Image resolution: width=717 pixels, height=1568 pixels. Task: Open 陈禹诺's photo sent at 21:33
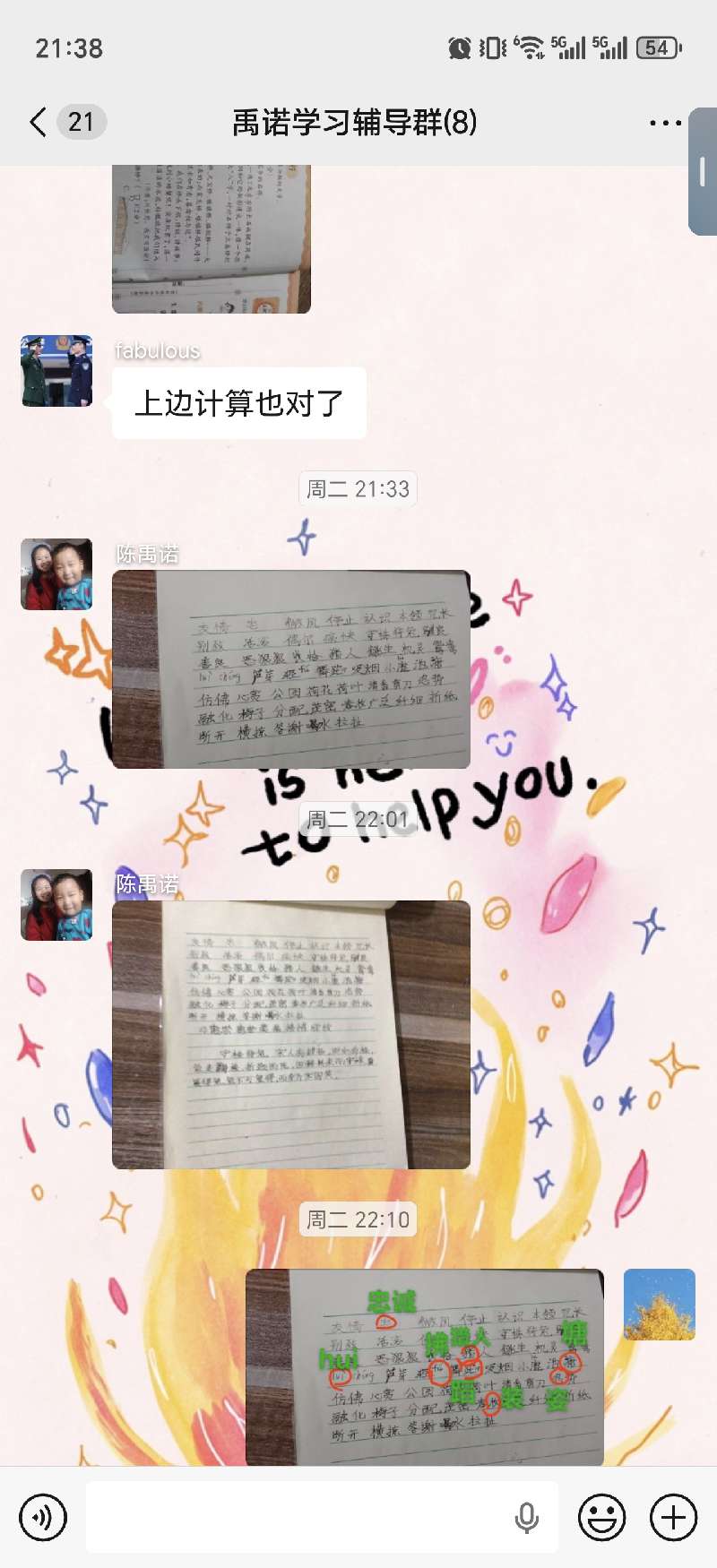pos(291,669)
